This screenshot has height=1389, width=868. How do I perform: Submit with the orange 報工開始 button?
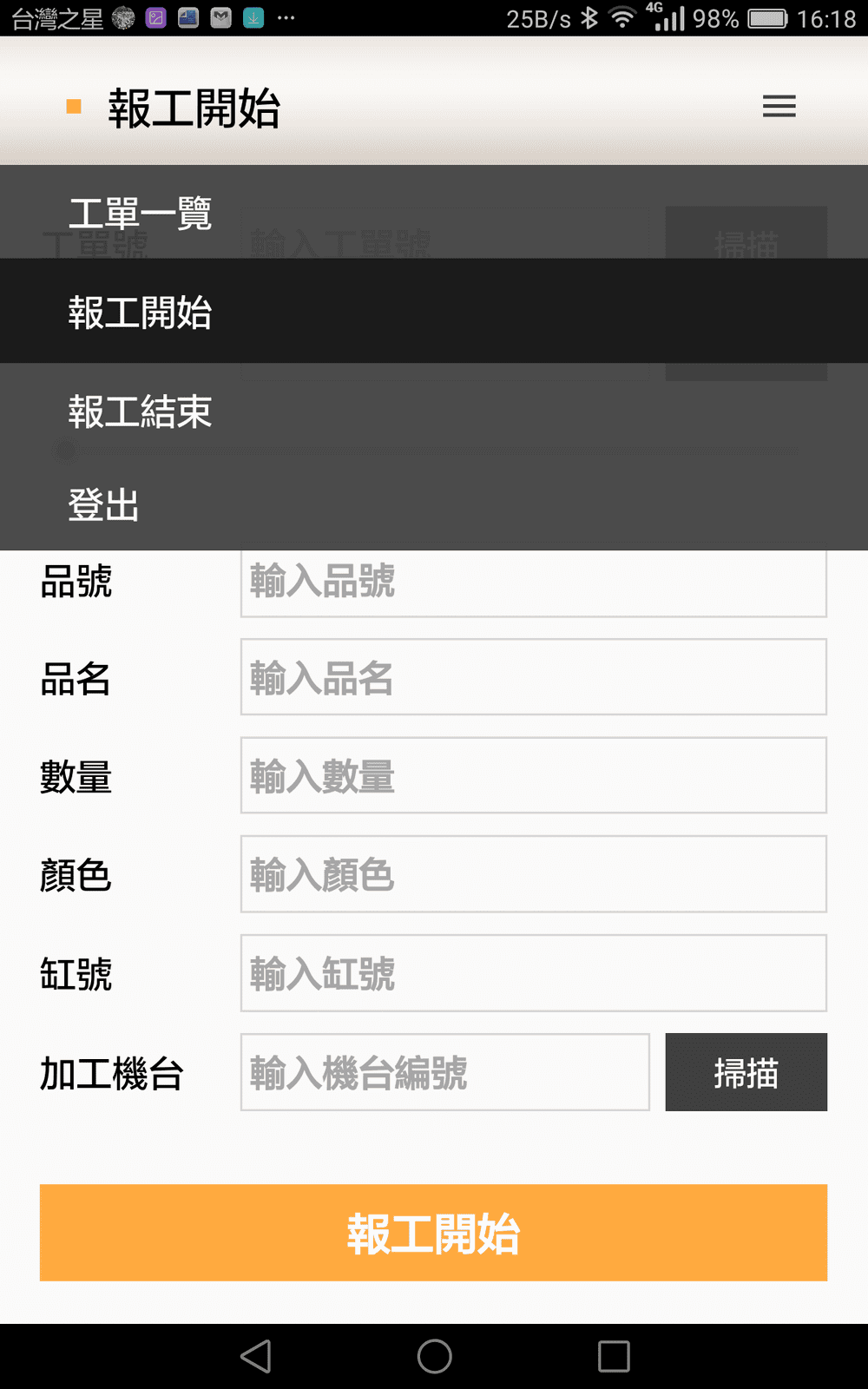433,1233
